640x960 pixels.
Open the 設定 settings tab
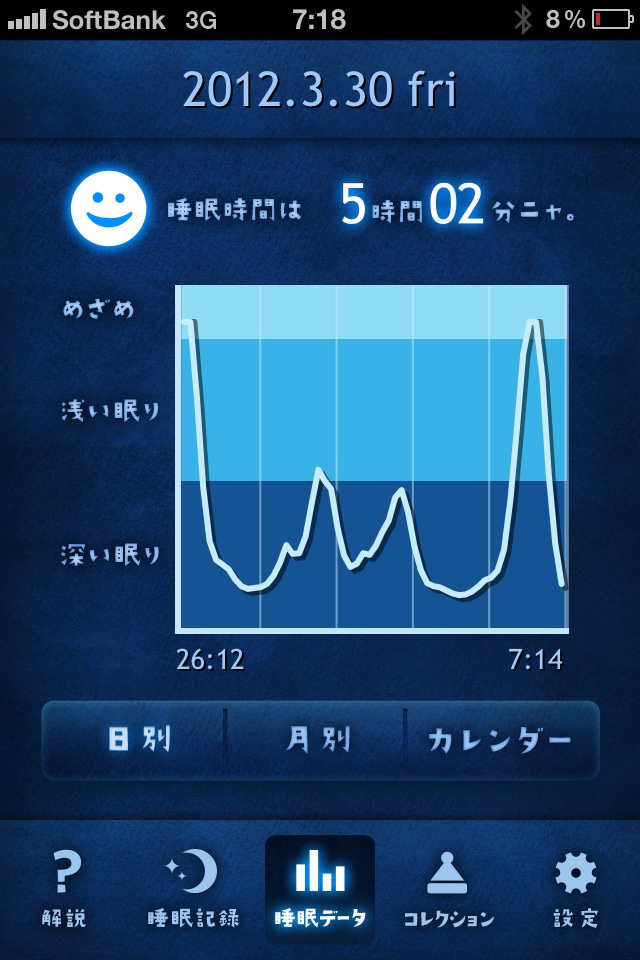(x=575, y=890)
